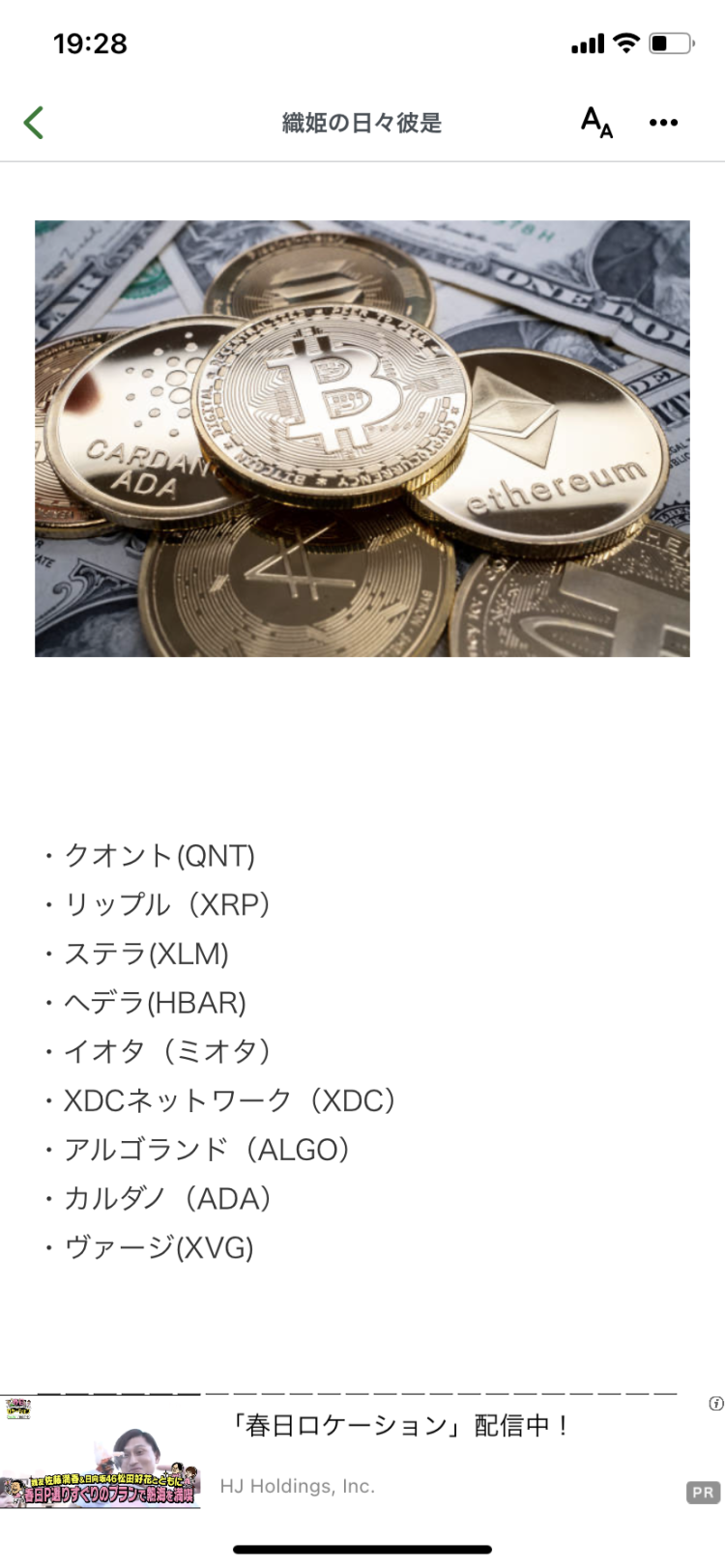Viewport: 725px width, 1568px height.
Task: Tap the ad info icon
Action: click(x=715, y=1404)
